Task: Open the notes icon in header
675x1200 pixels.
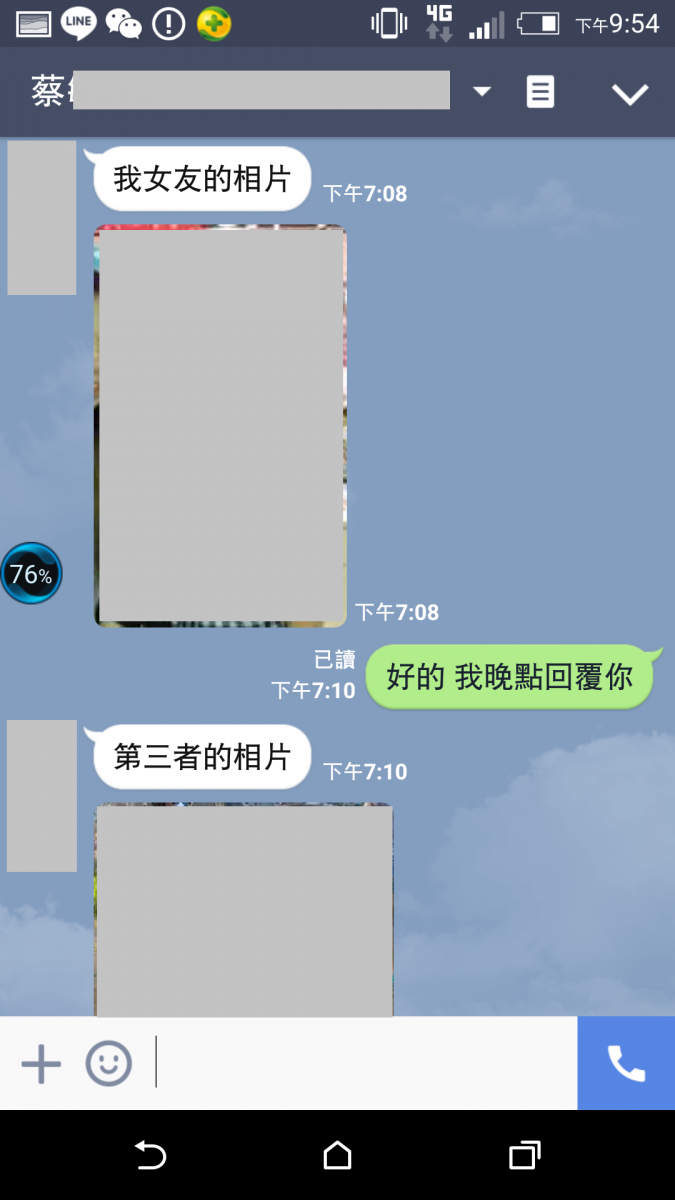Action: point(540,93)
